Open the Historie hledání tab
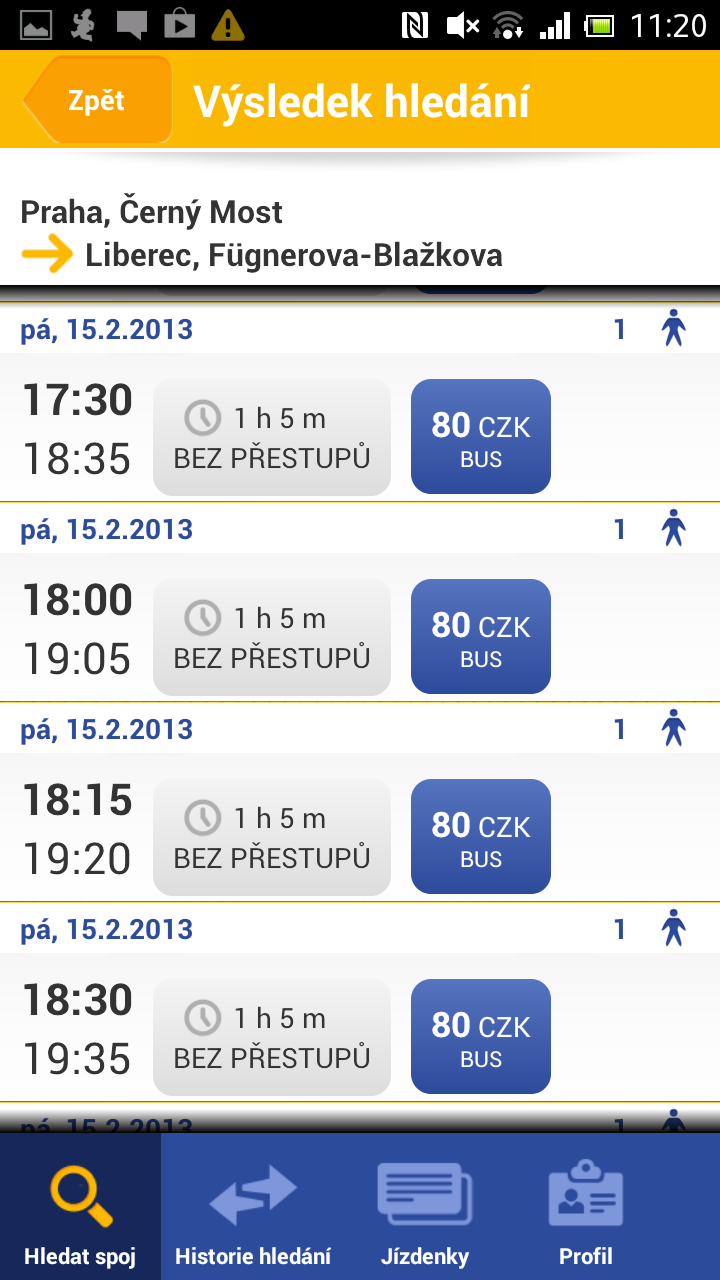Viewport: 720px width, 1280px height. [252, 1208]
